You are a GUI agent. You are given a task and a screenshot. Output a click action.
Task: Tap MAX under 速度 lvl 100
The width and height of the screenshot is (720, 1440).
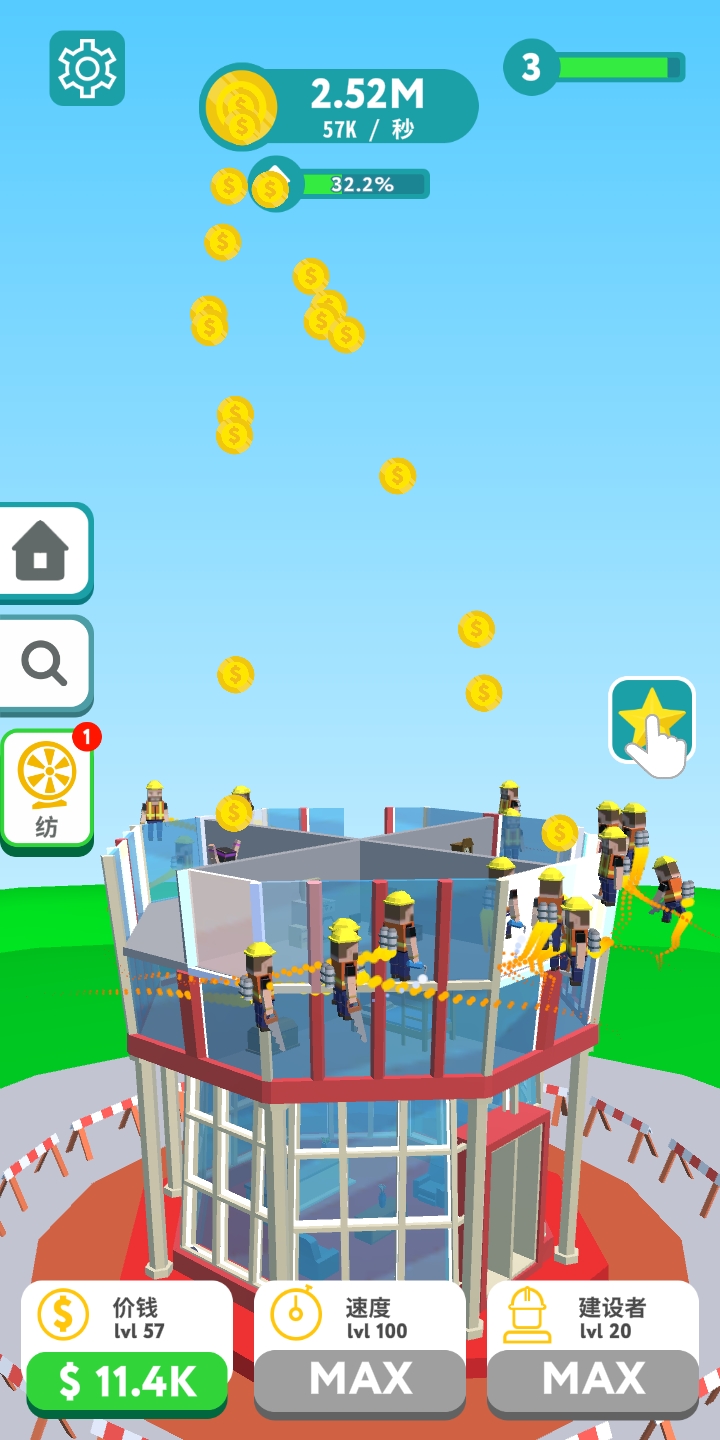360,1380
